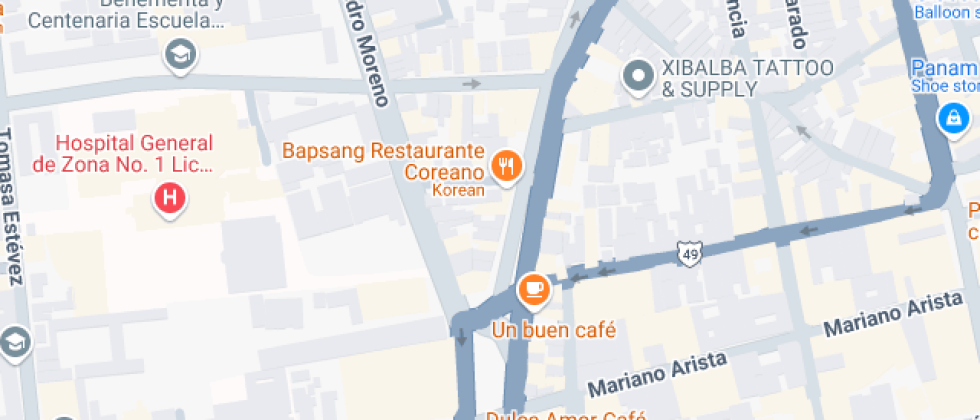Open the Centenaria Escuela school marker
This screenshot has height=420, width=980.
pos(179,55)
